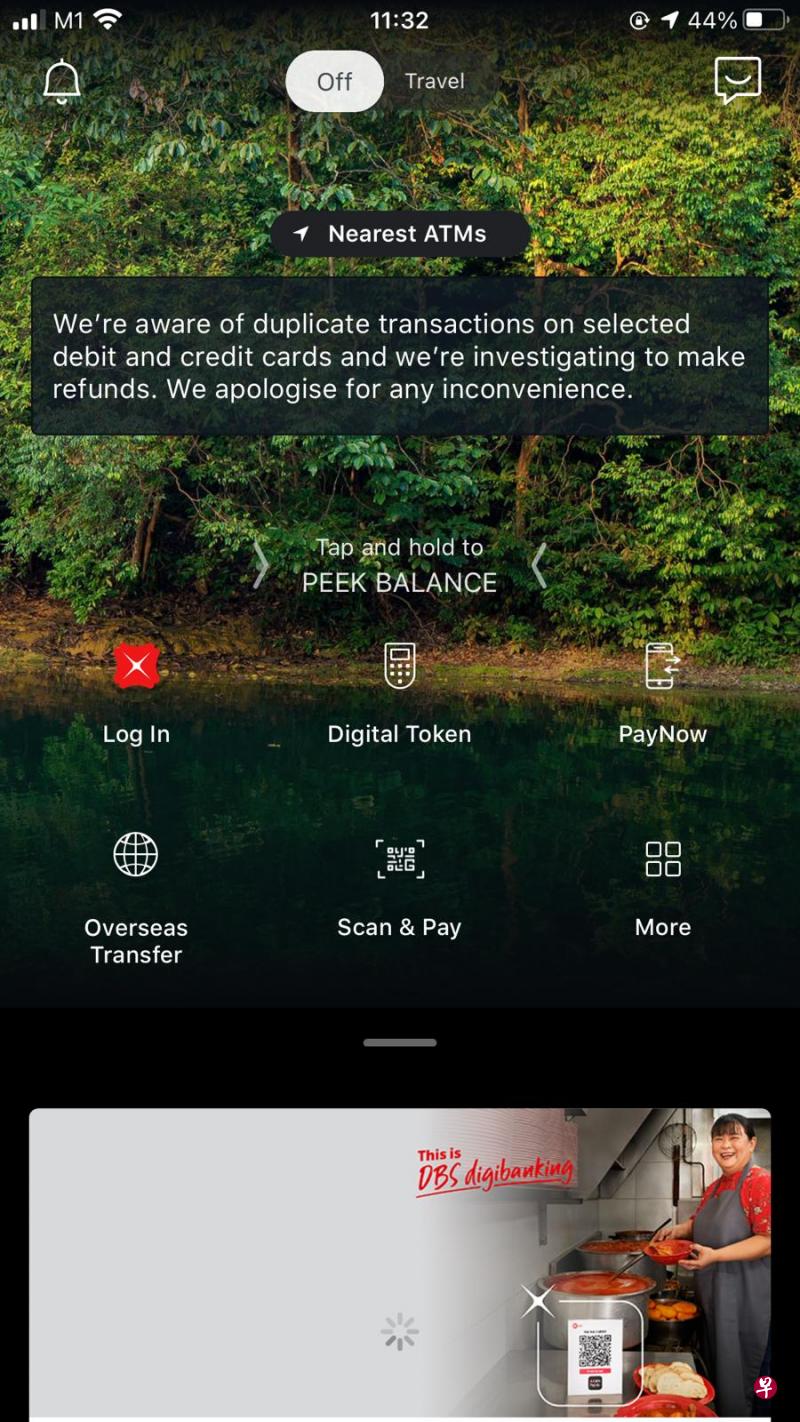Show More services
The image size is (800, 1422).
[662, 884]
